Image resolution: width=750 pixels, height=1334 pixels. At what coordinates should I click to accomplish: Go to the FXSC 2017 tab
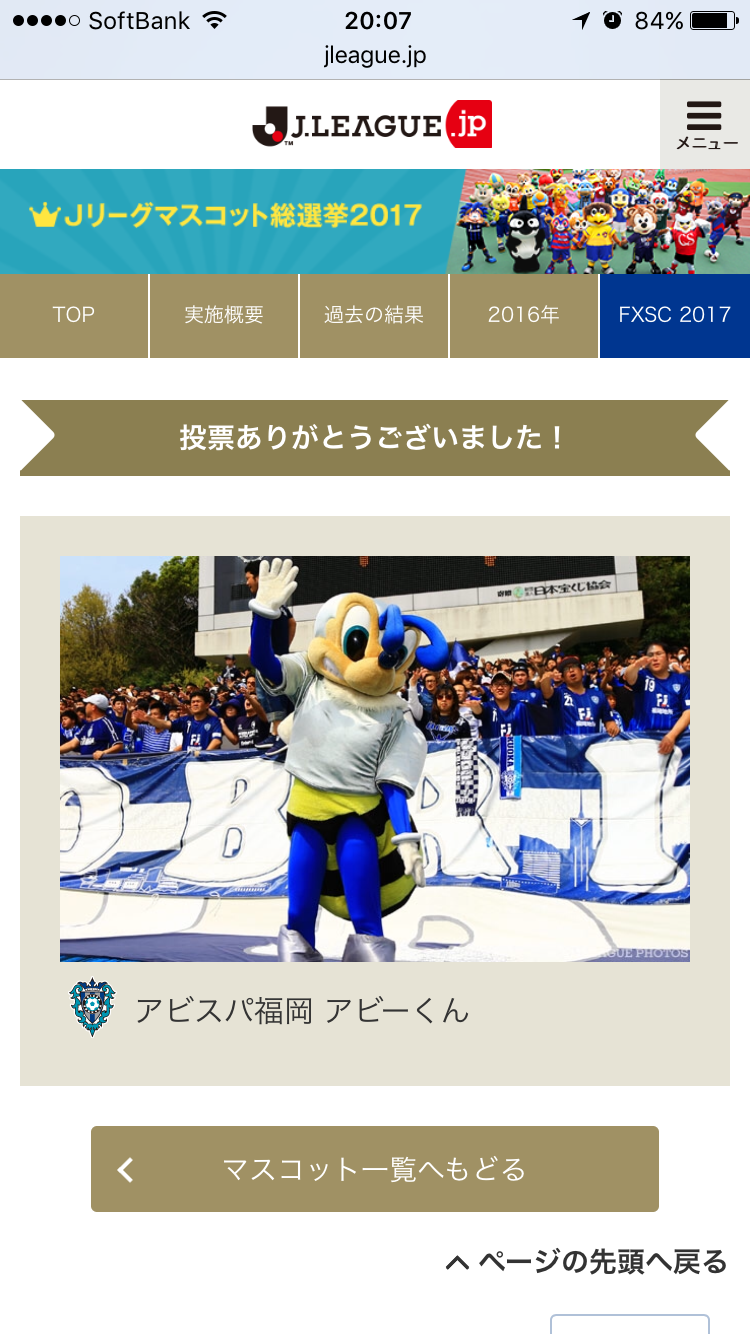point(675,315)
